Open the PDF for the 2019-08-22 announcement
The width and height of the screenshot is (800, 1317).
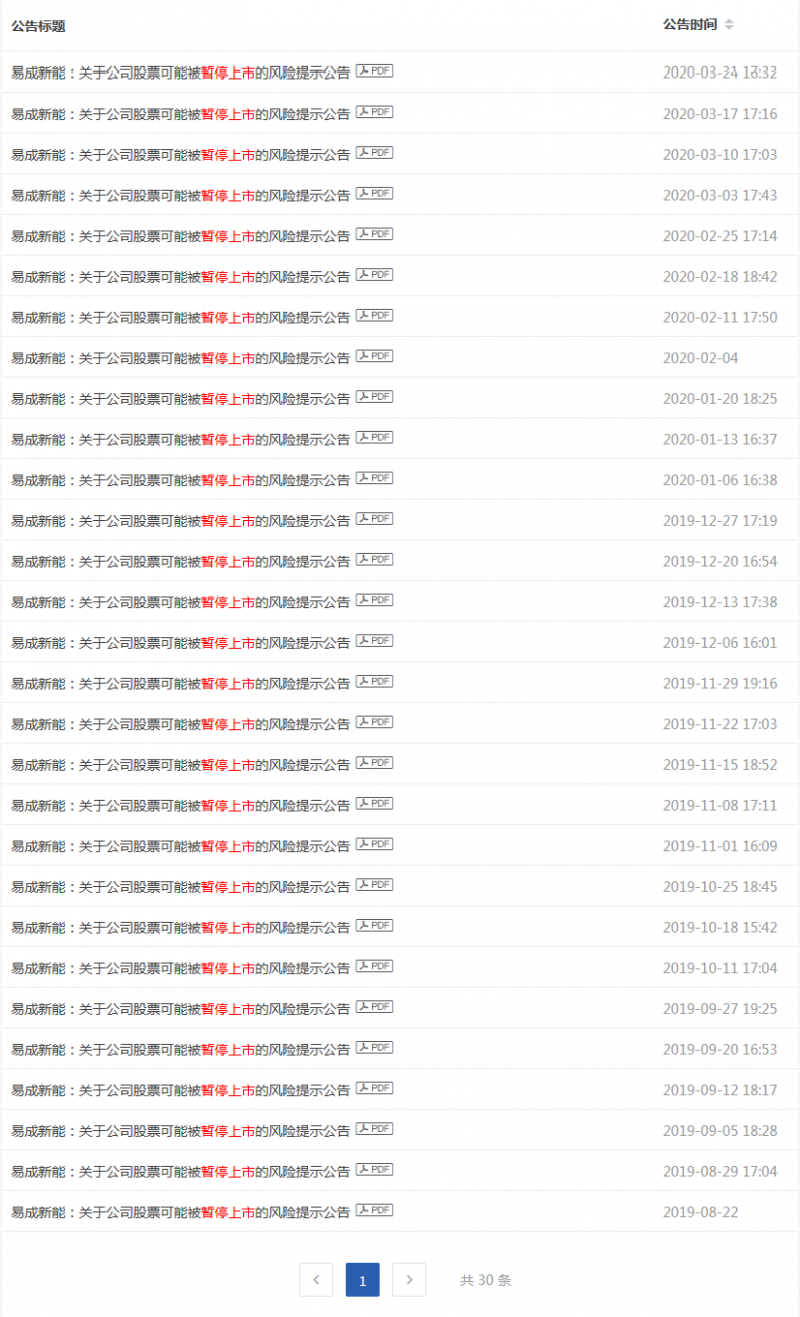(x=375, y=1210)
